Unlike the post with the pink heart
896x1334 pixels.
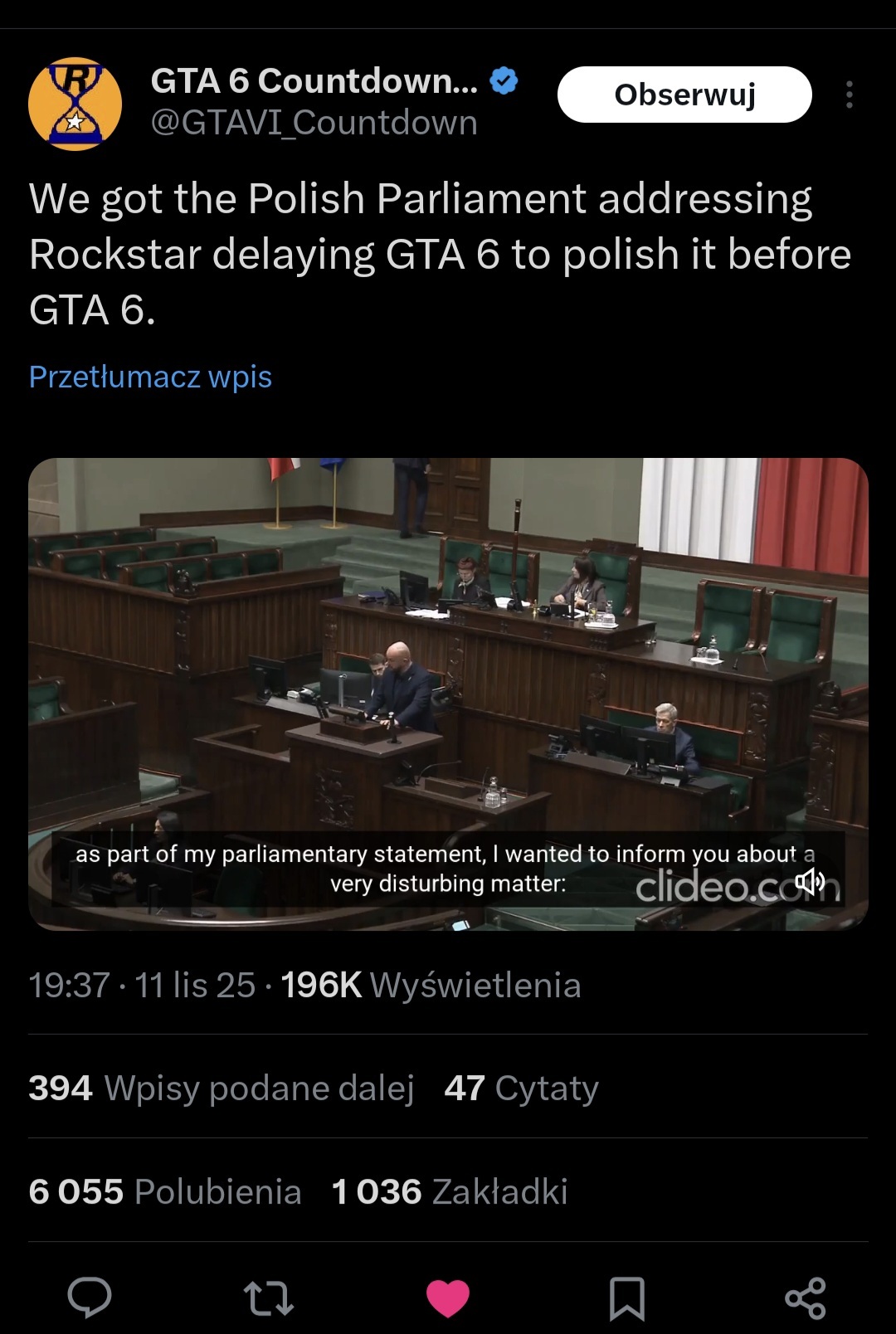coord(448,1297)
